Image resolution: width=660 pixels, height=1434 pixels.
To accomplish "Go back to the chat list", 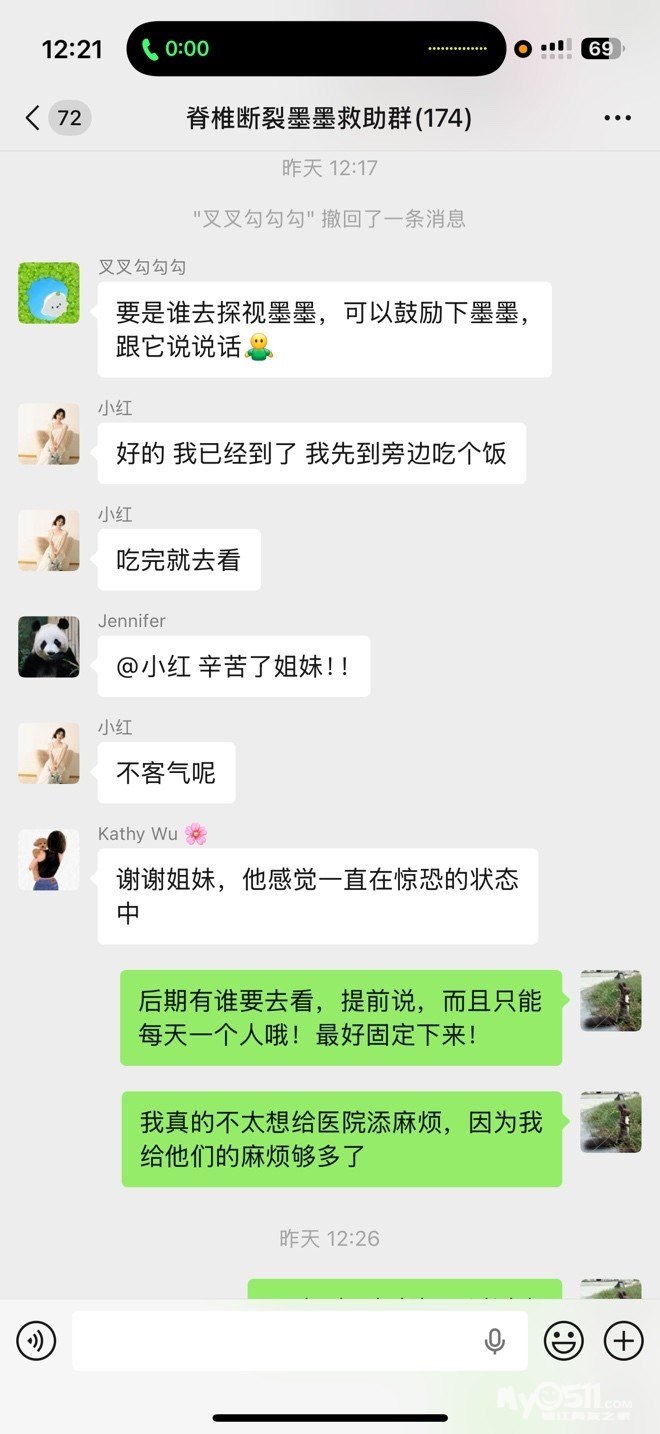I will point(33,118).
